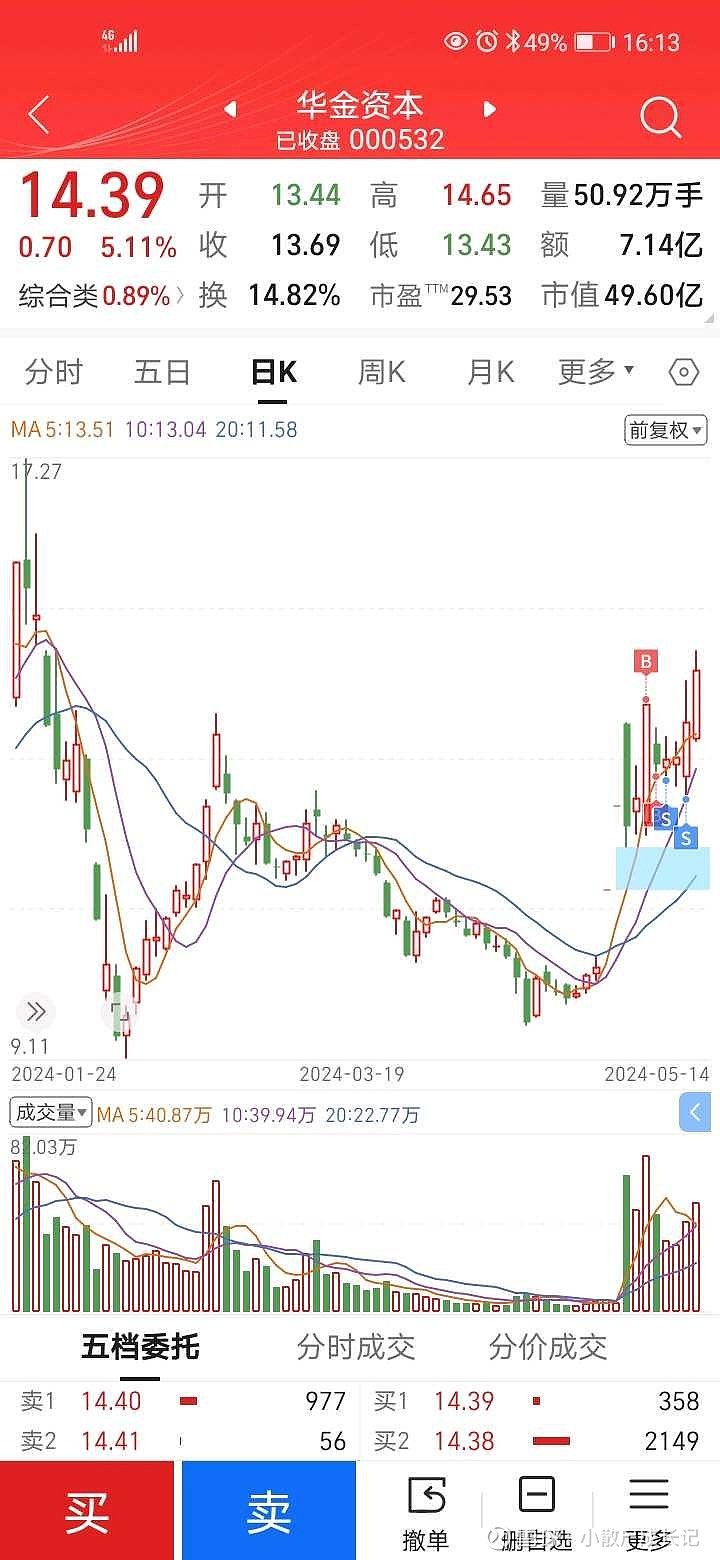The image size is (720, 1560).
Task: Open the 分时成交 tab
Action: 356,1347
